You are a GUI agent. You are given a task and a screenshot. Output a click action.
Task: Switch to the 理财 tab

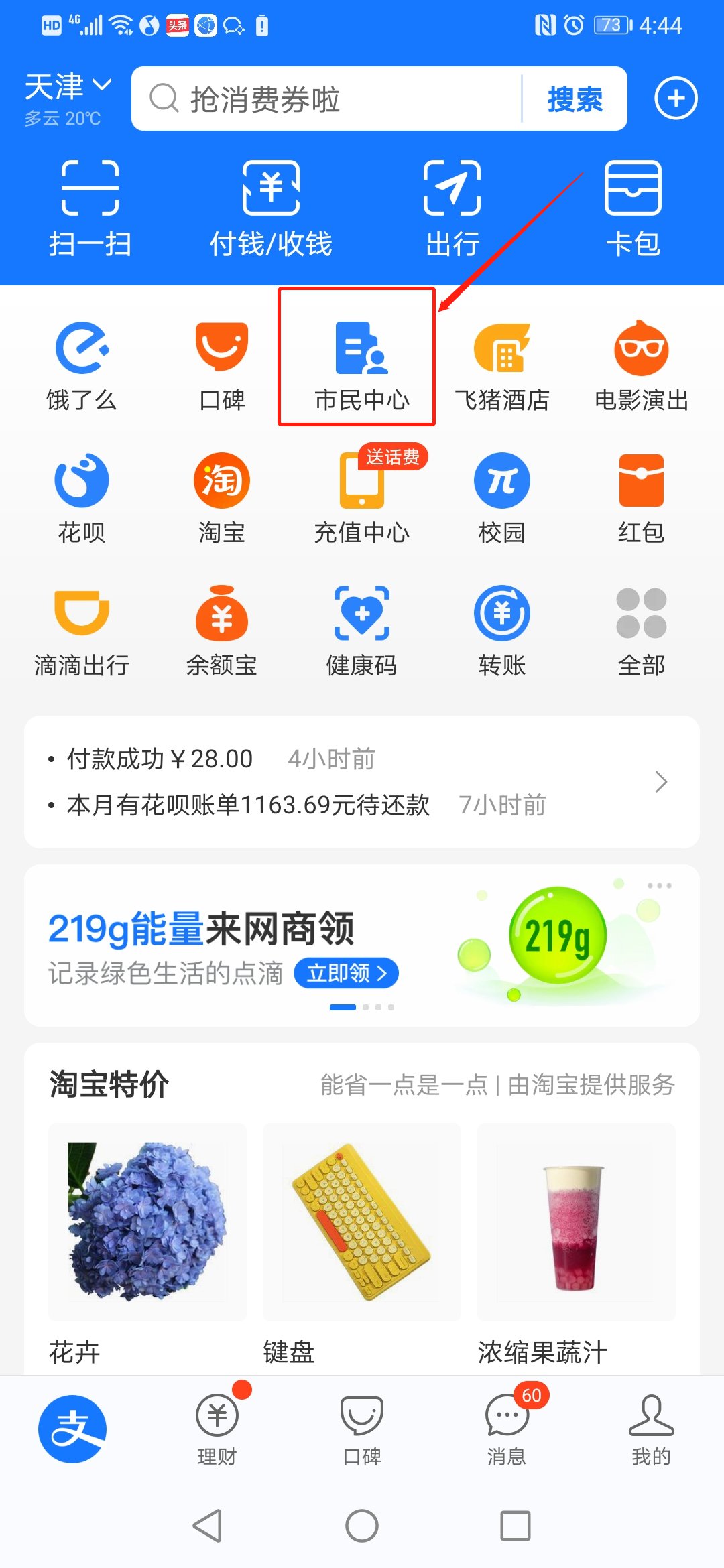[217, 1427]
